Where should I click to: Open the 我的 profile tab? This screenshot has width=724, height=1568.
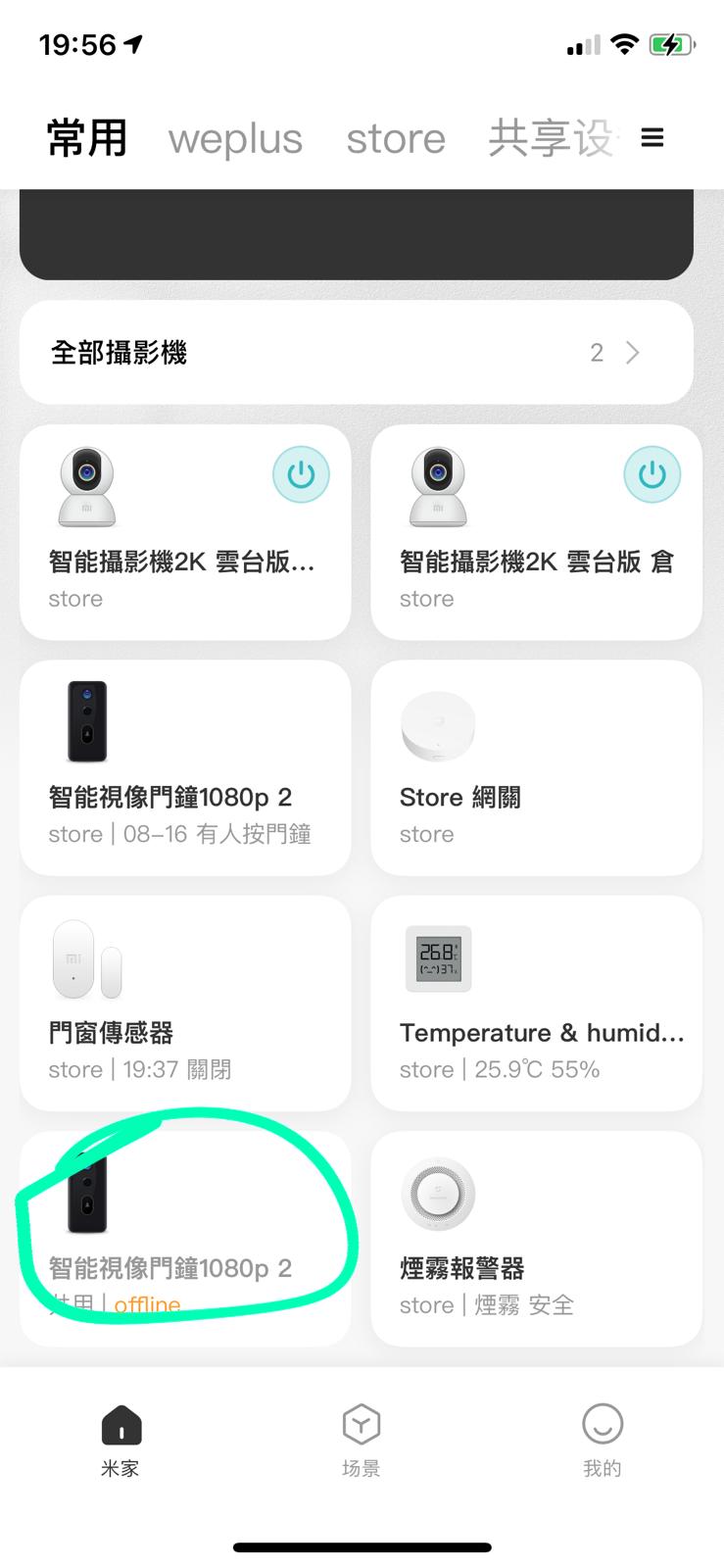602,1439
